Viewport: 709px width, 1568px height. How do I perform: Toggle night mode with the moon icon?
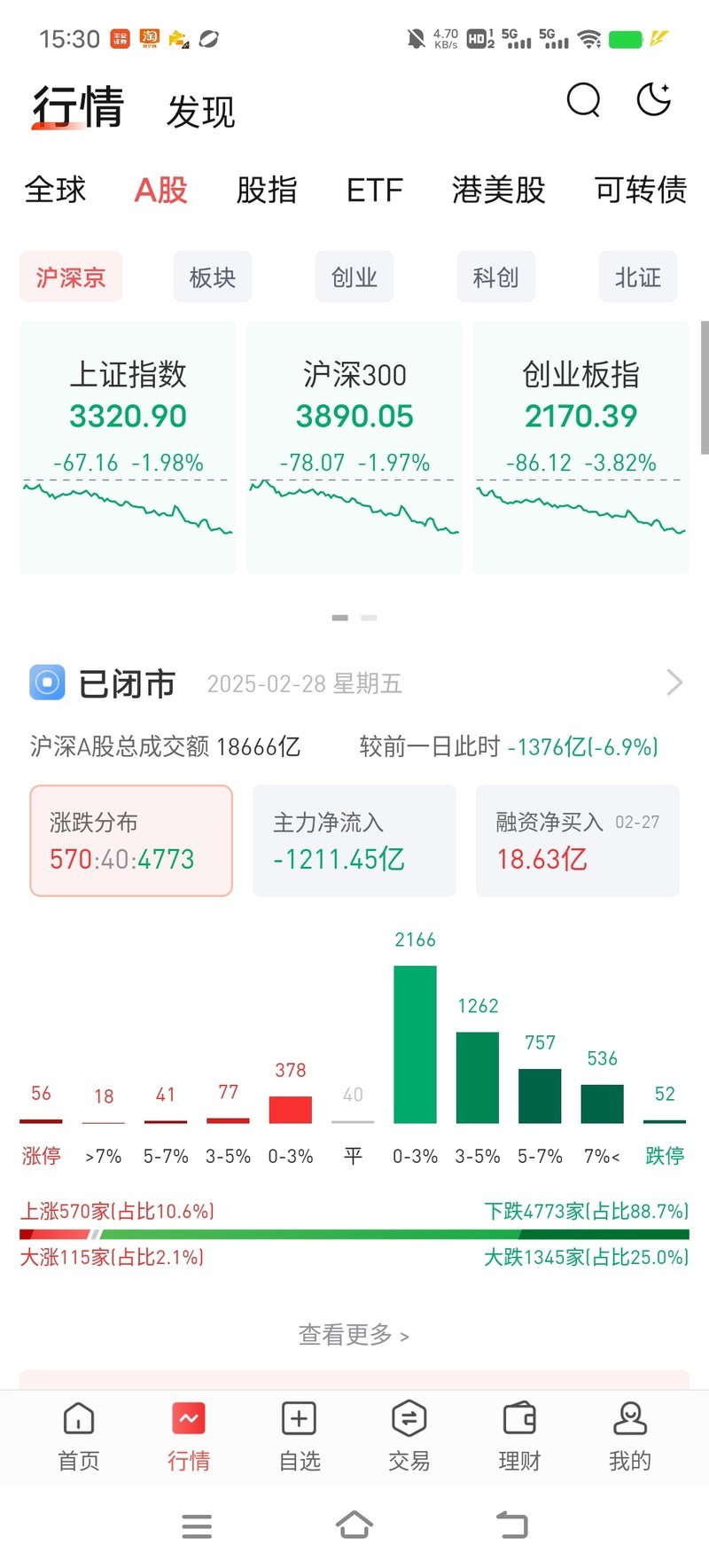point(654,99)
